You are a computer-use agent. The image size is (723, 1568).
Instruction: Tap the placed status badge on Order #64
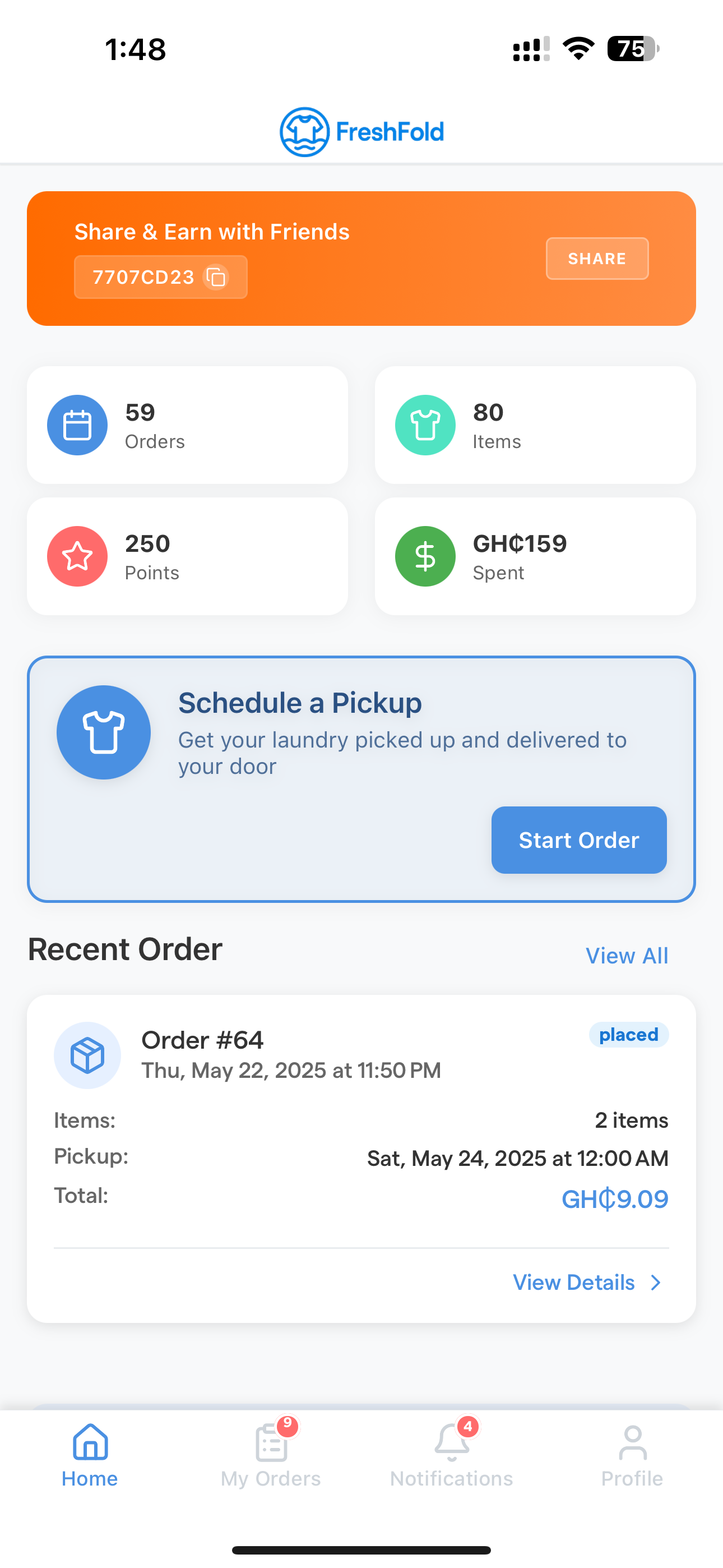pos(629,1034)
